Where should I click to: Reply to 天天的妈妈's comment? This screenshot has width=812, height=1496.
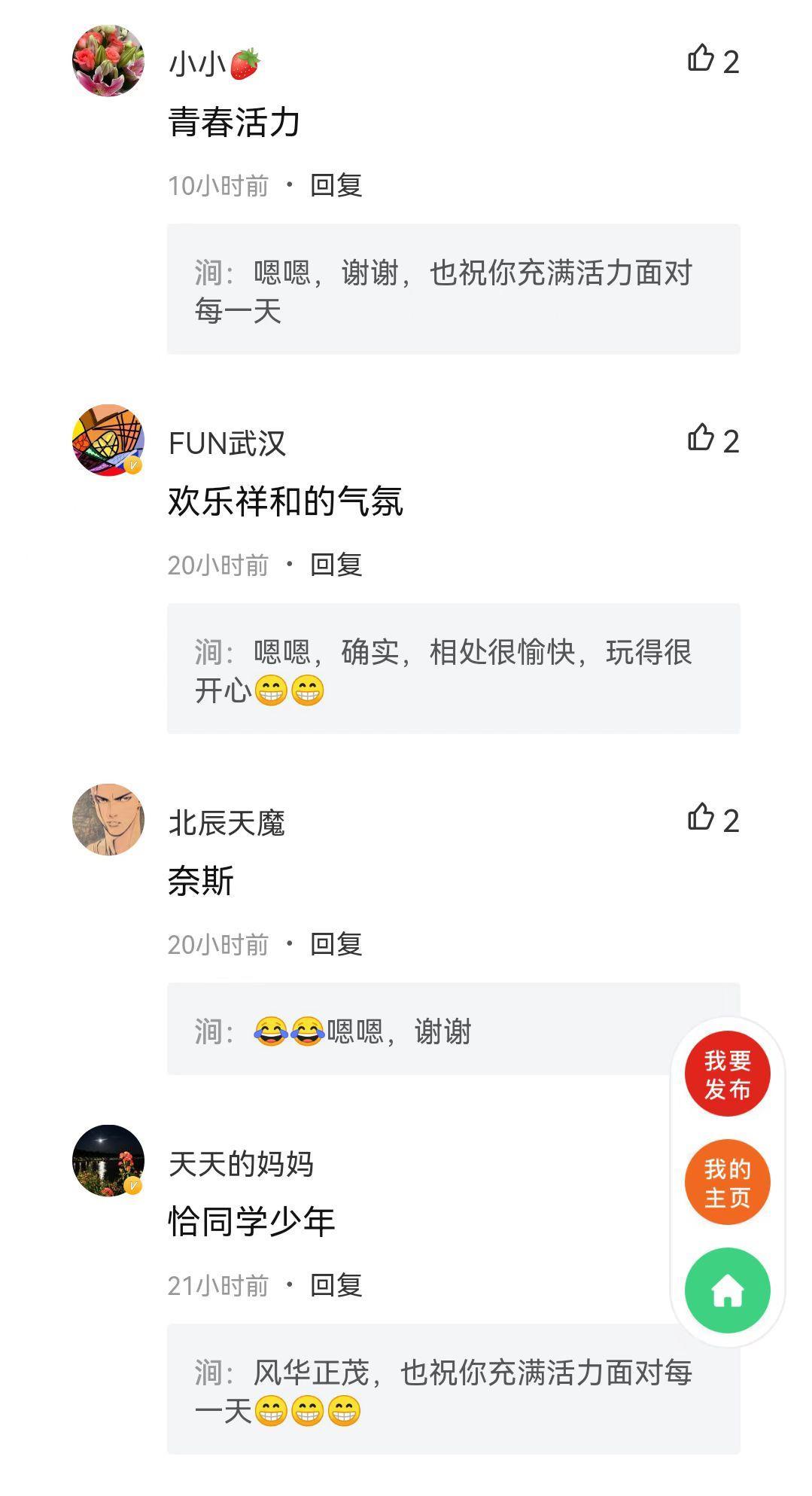[x=336, y=1285]
